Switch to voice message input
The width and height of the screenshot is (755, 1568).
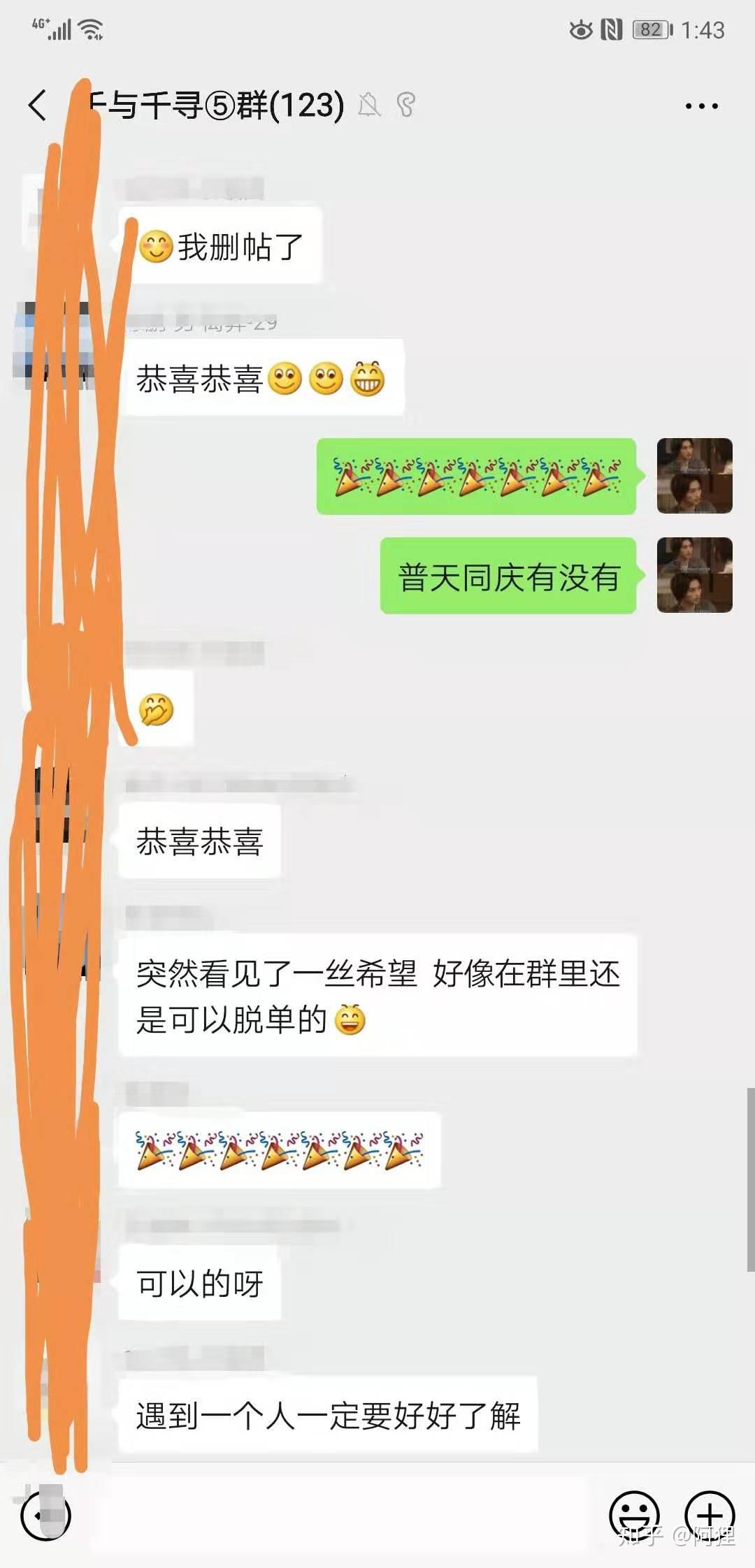45,1515
